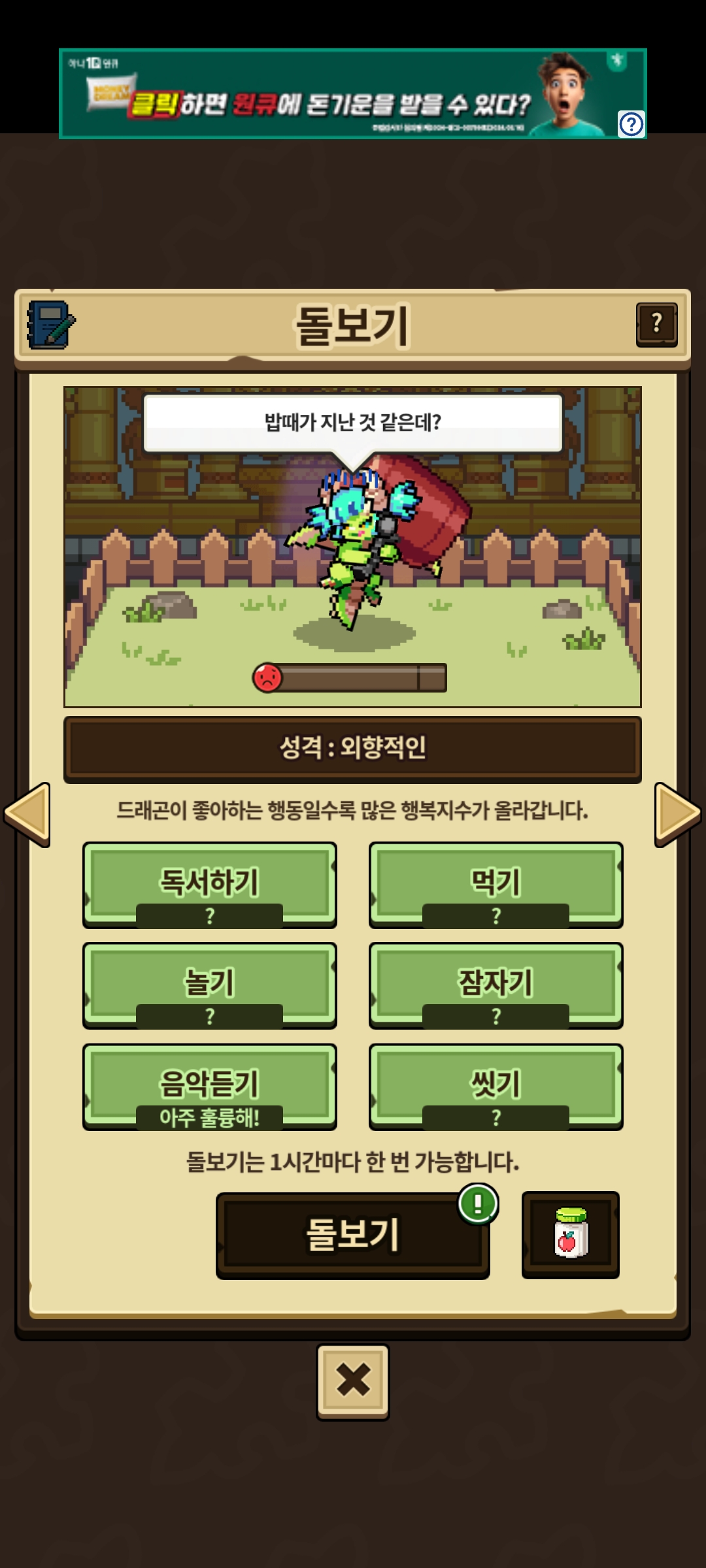Screen dimensions: 706x1568
Task: Open the notebook icon in the header
Action: pos(51,325)
